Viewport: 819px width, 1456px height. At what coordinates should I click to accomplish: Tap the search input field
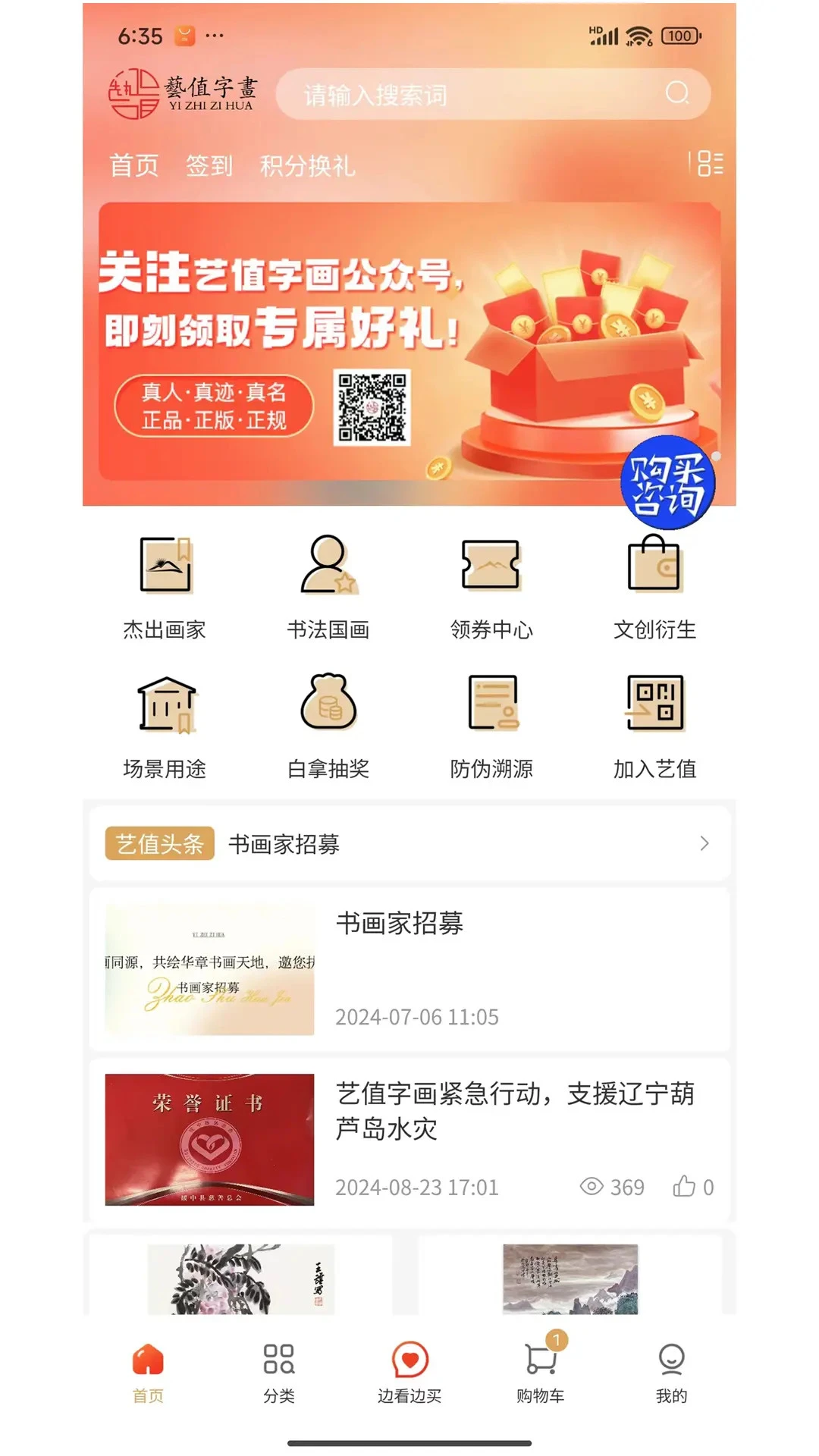click(x=455, y=94)
